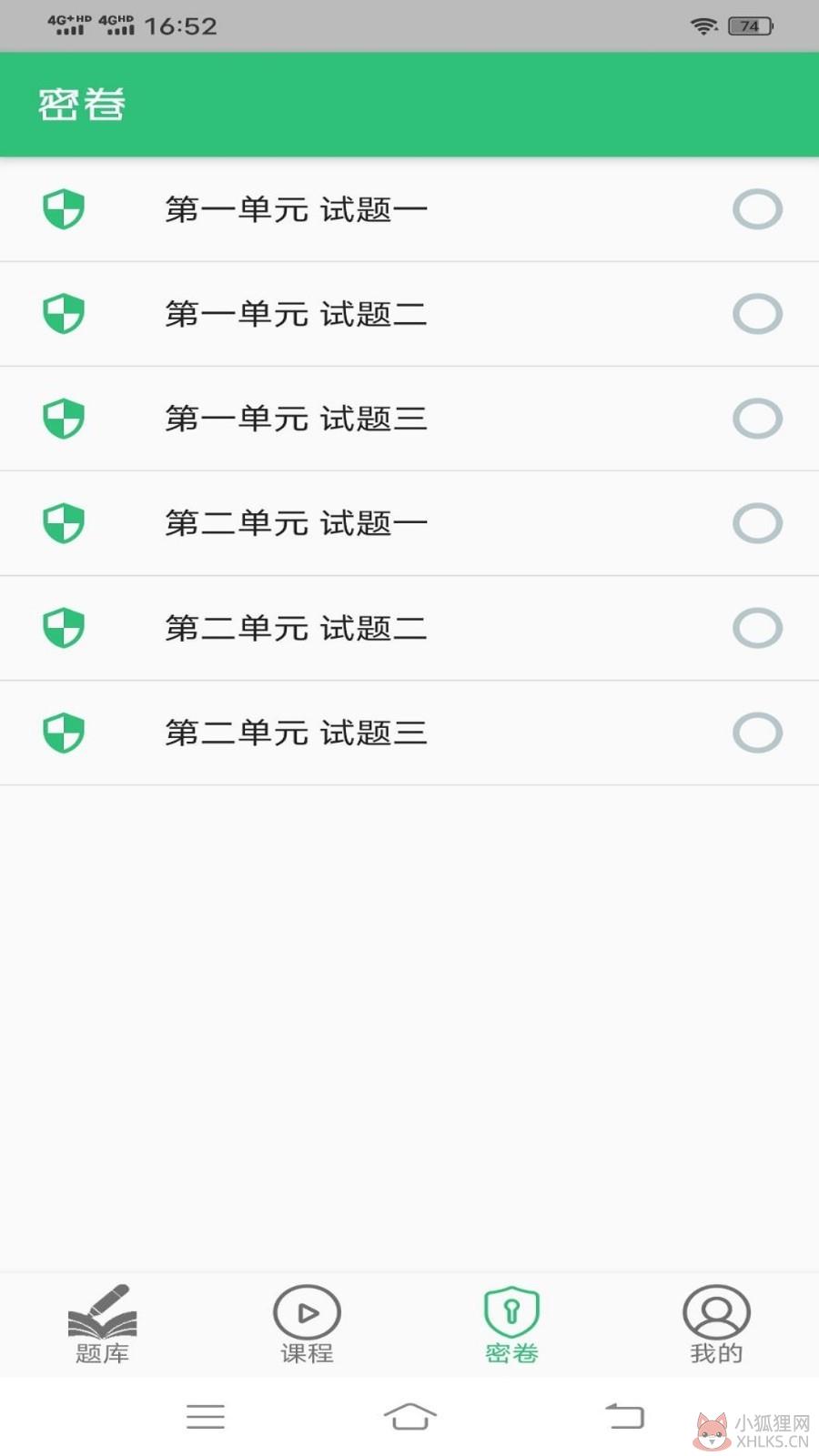Screen dimensions: 819x1456
Task: Switch to the 课程 tab
Action: [x=307, y=1324]
